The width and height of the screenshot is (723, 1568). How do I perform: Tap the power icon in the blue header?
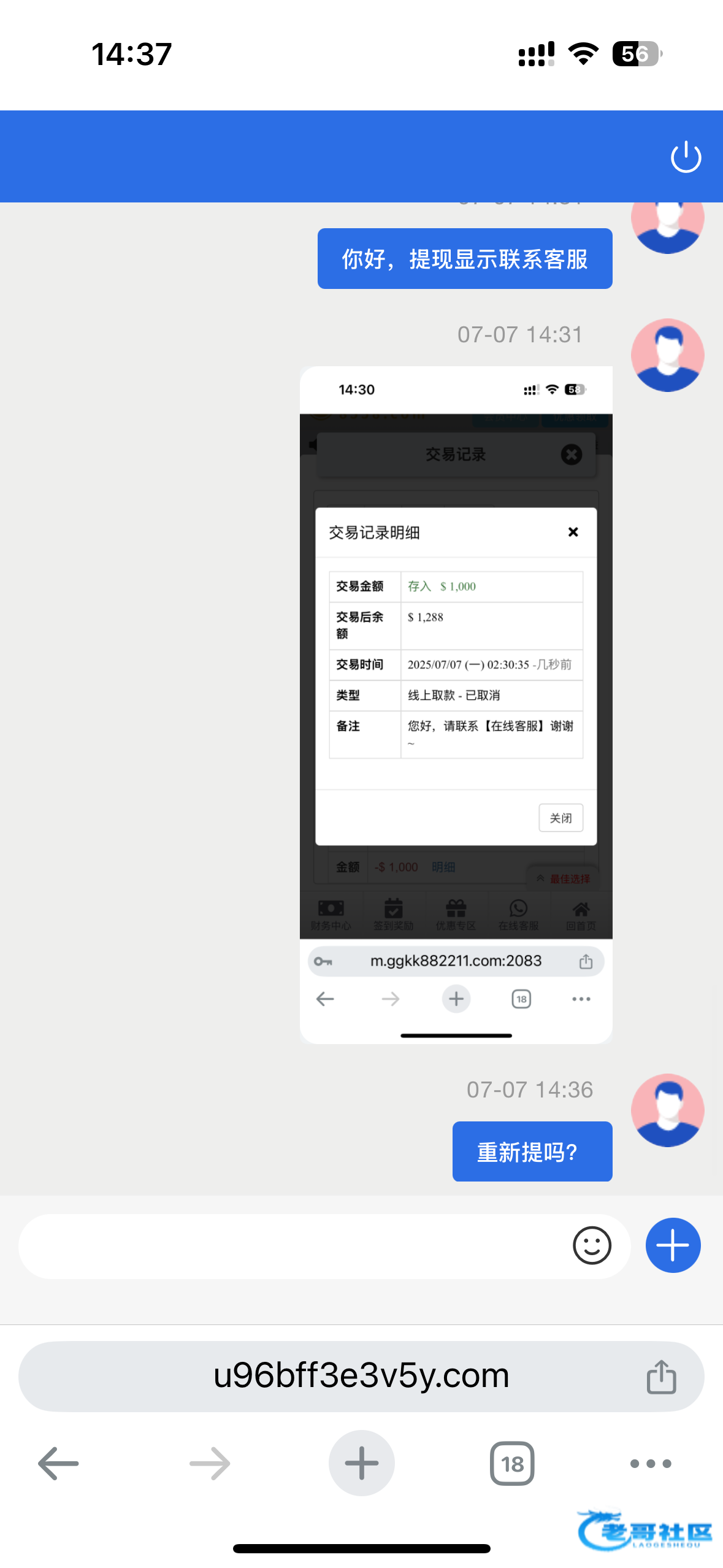tap(686, 157)
